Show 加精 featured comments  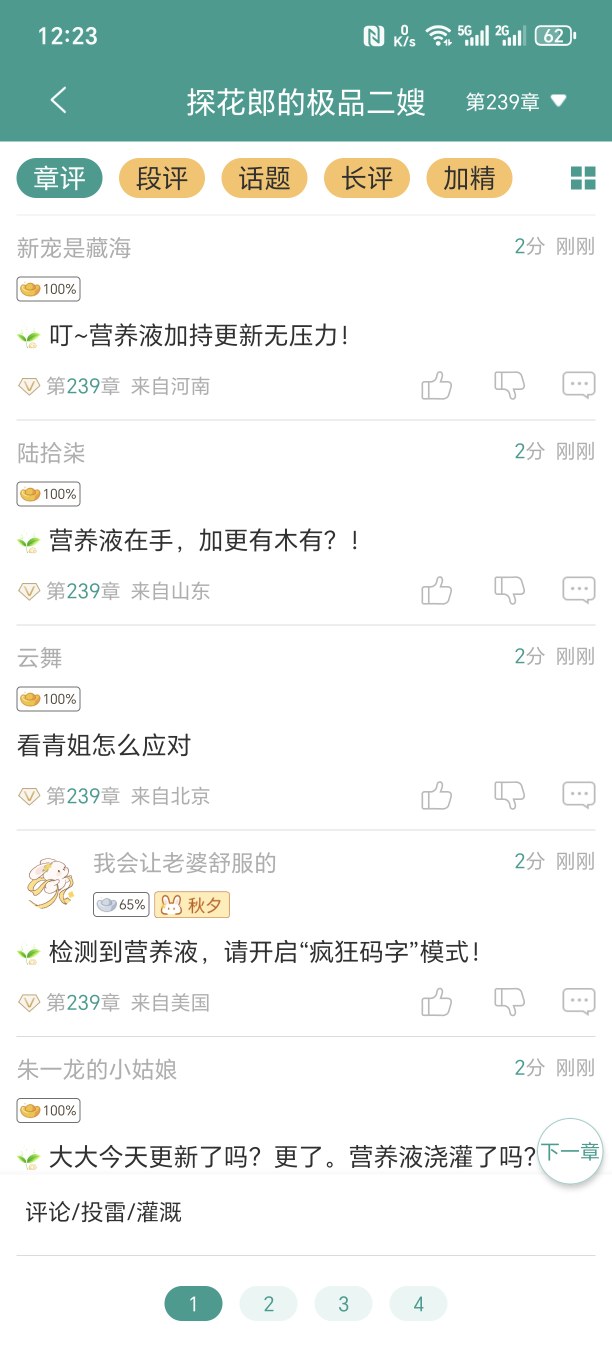coord(469,179)
